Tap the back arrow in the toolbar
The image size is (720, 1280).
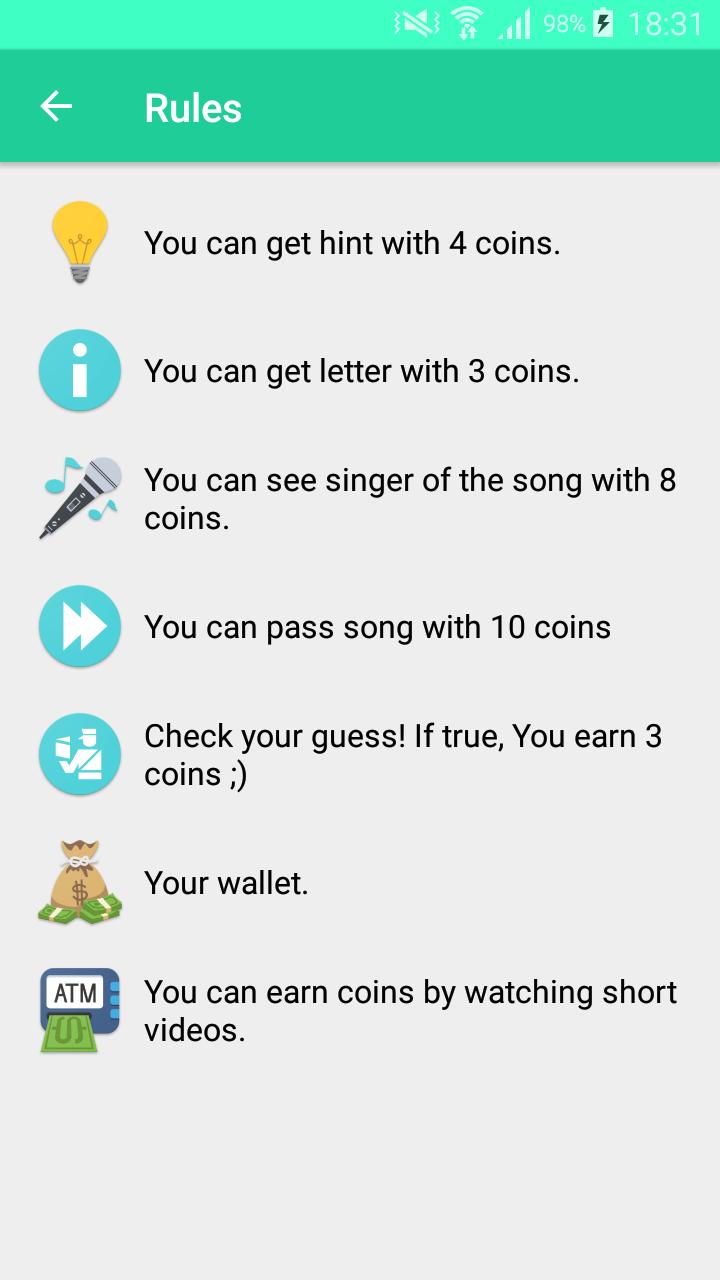[57, 106]
